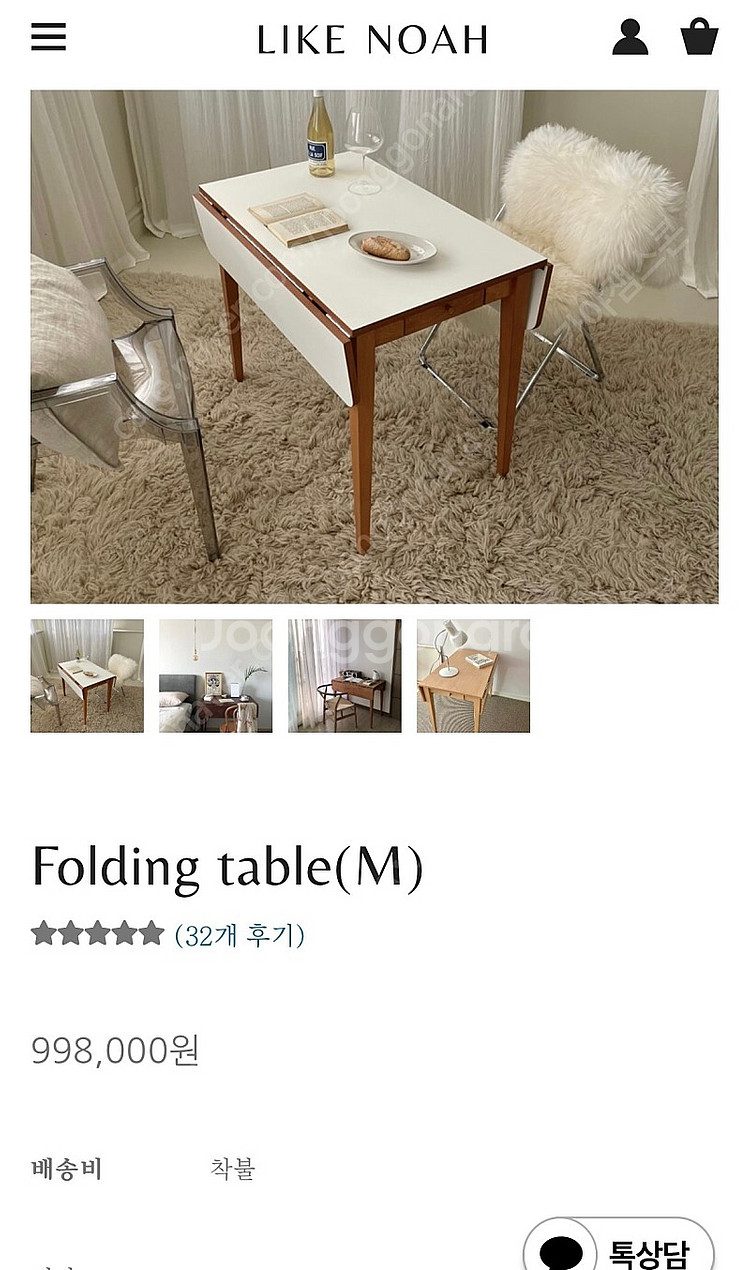Open the 32개 후기 reviews link

point(240,934)
